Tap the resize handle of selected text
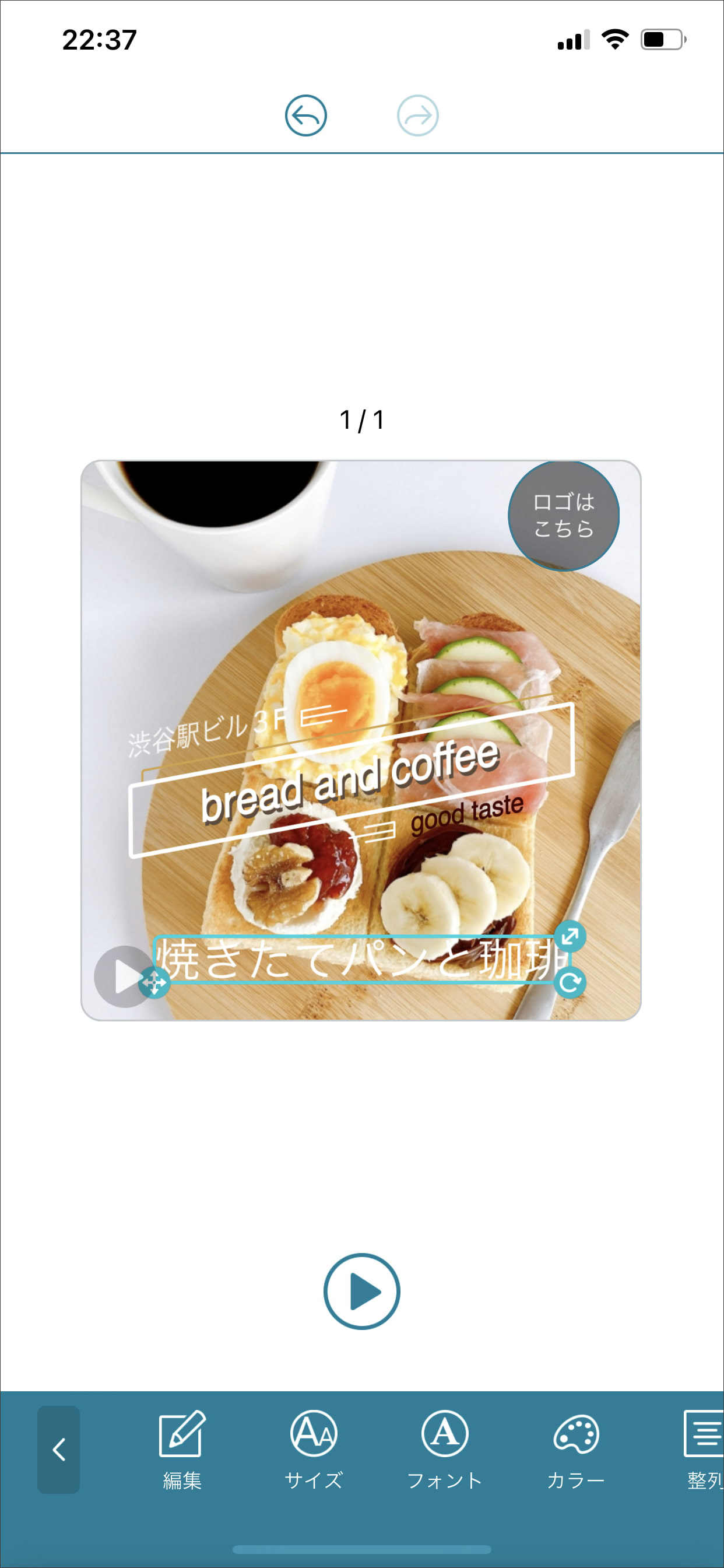Screen dimensions: 724x1568 570,936
